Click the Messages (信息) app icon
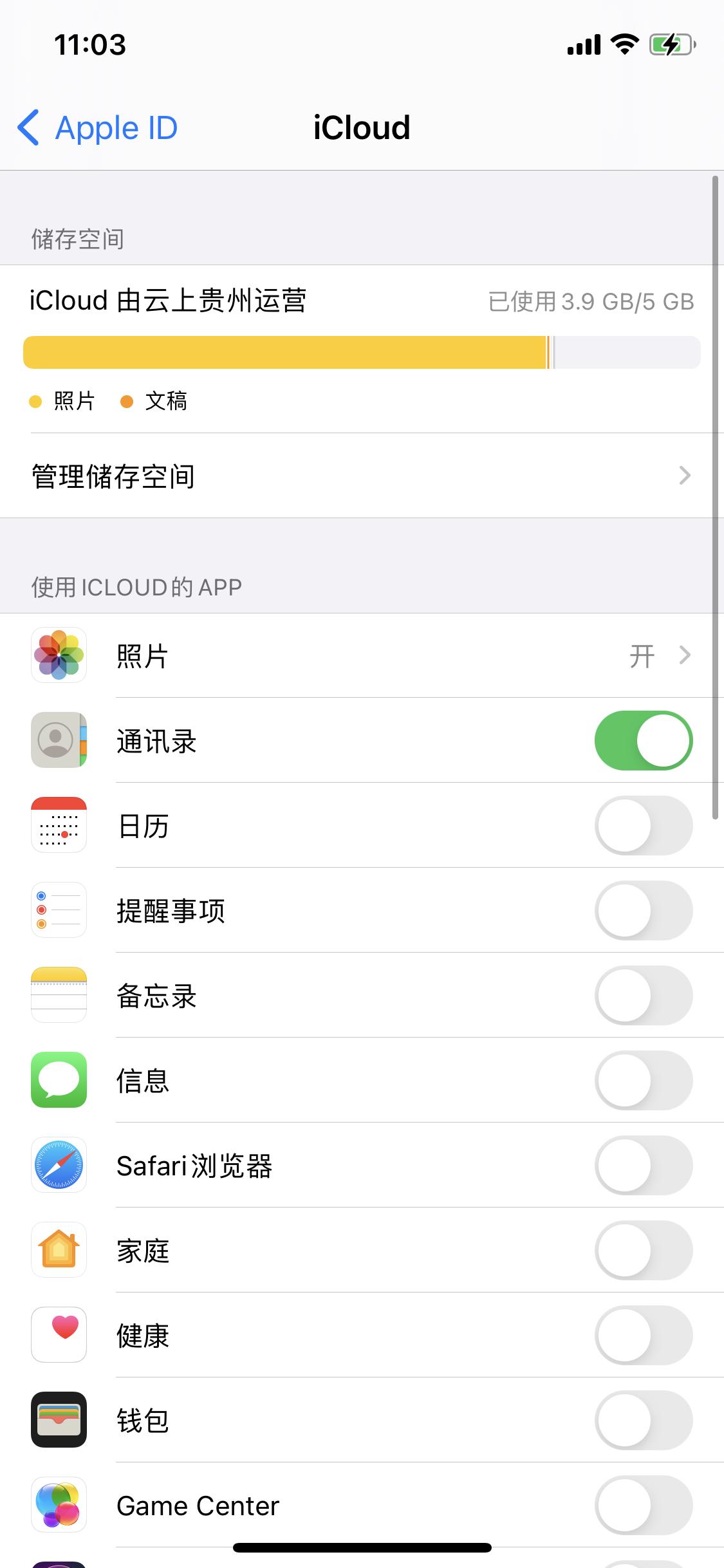Viewport: 724px width, 1568px height. [x=59, y=1081]
